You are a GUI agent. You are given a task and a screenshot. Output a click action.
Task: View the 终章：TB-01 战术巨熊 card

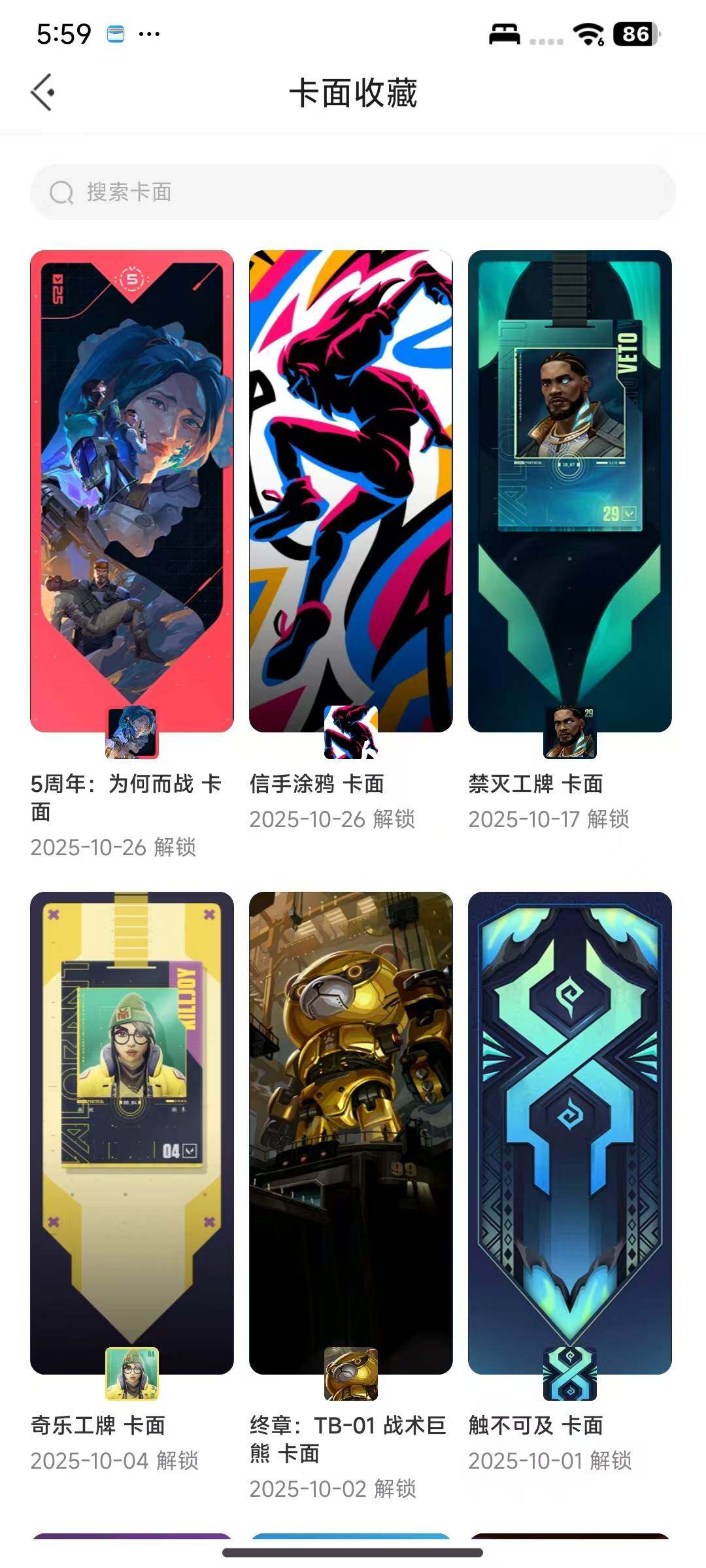tap(351, 1133)
